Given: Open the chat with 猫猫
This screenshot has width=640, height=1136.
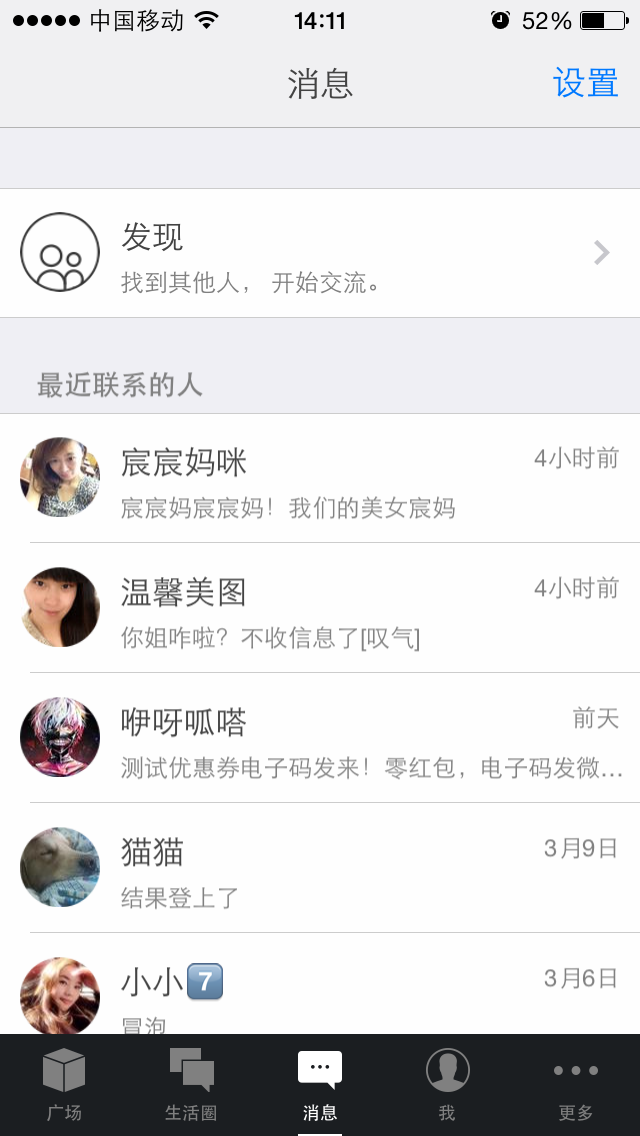Looking at the screenshot, I should pos(320,868).
